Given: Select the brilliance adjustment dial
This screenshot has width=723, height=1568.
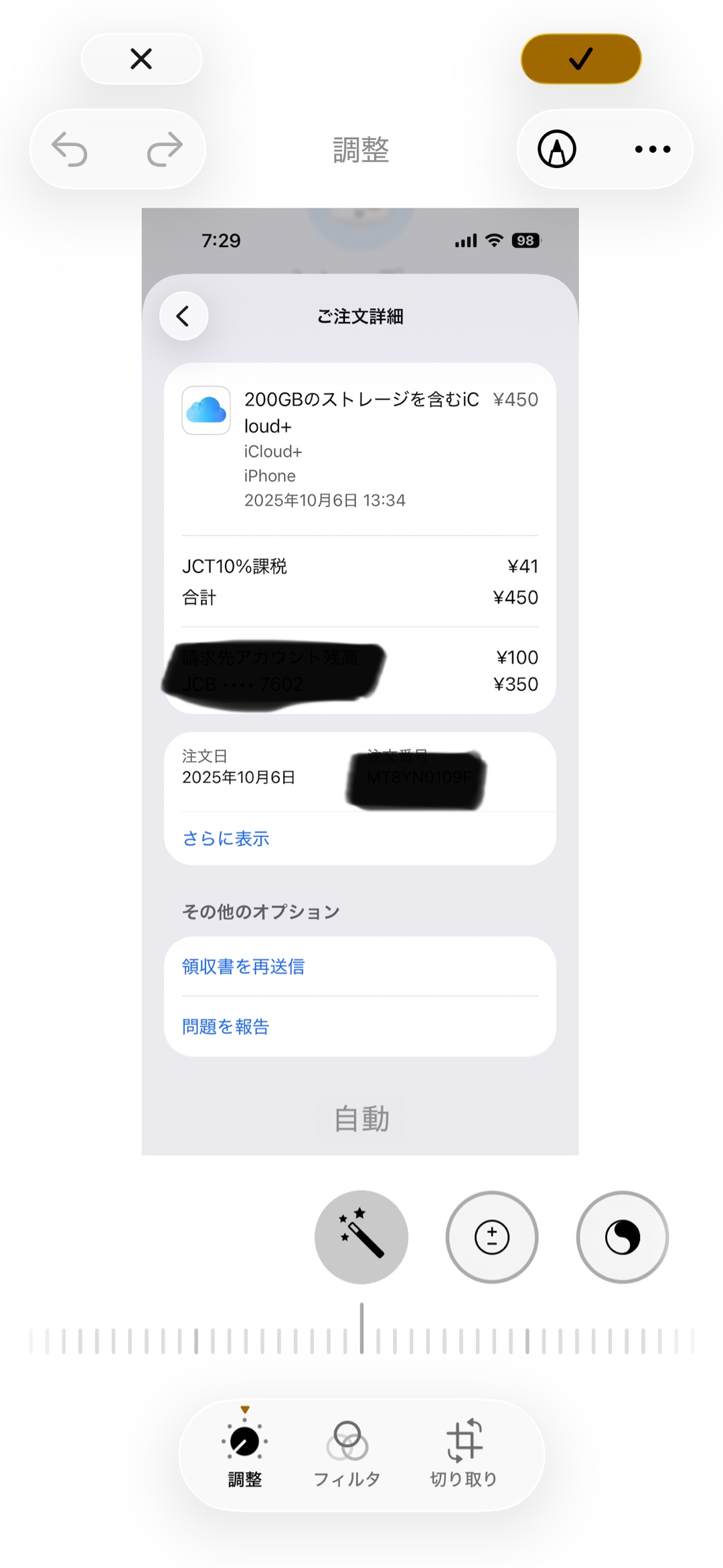Looking at the screenshot, I should [x=623, y=1237].
